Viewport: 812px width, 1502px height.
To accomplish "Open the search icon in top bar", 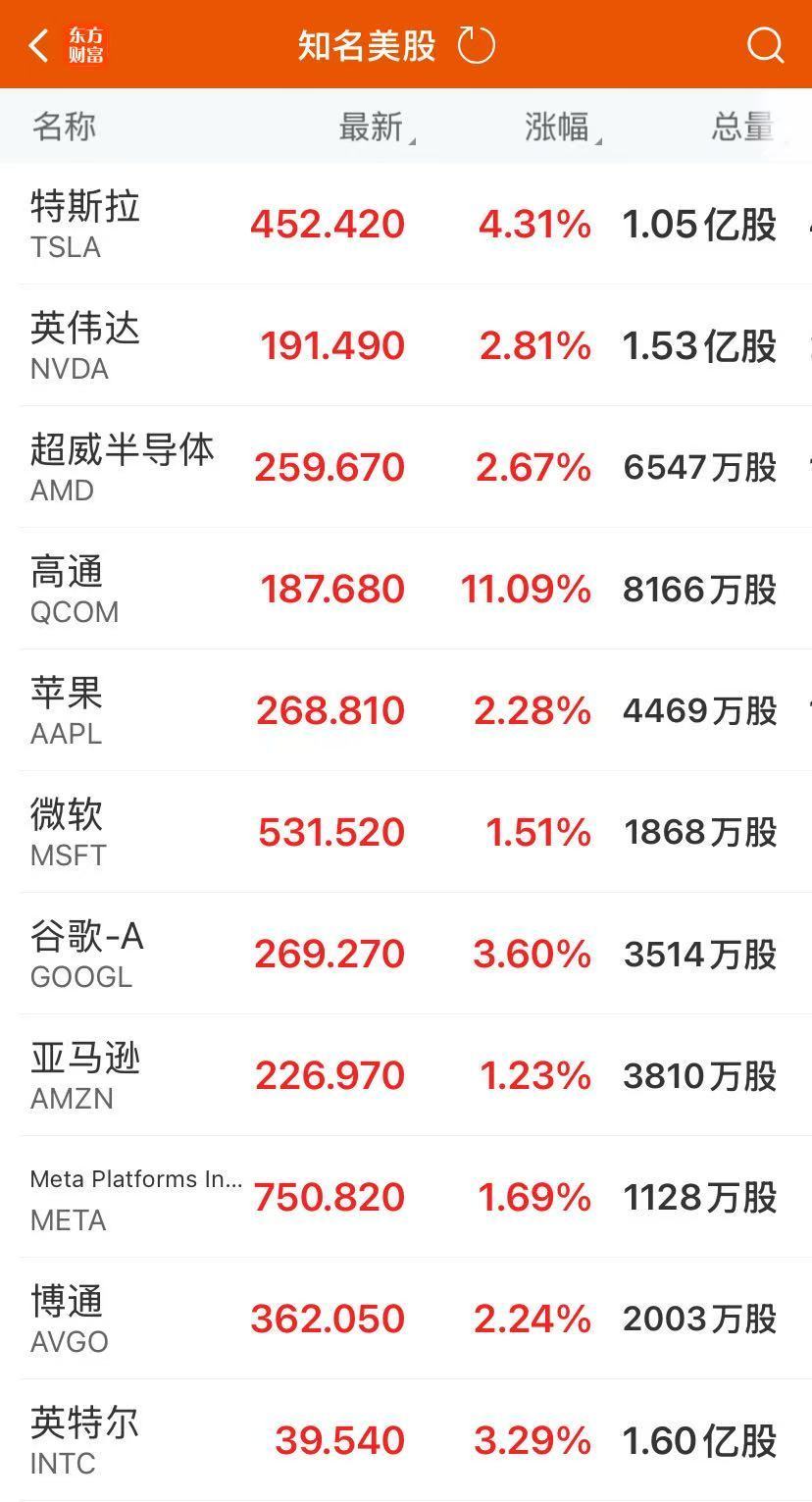I will coord(764,44).
